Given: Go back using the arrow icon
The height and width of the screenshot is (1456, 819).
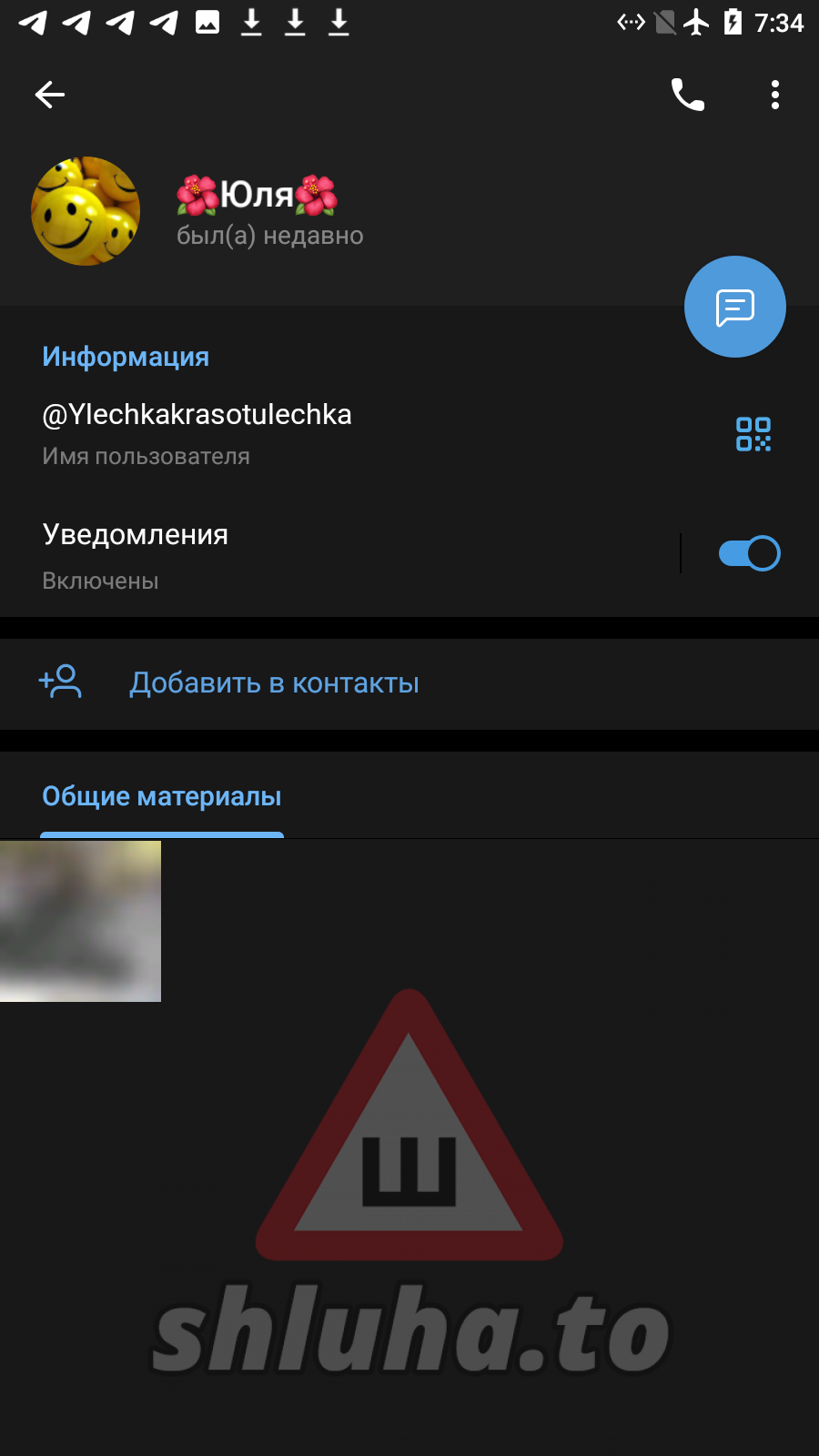Looking at the screenshot, I should [x=50, y=95].
